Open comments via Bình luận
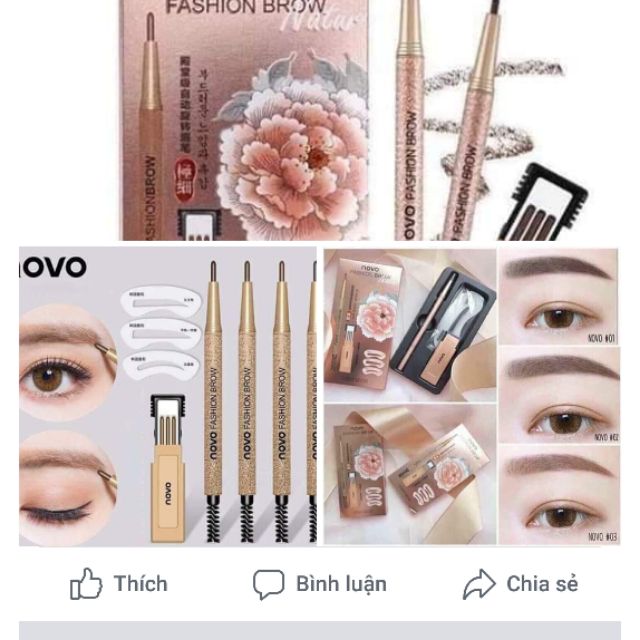Screen dimensions: 640x640 [x=319, y=584]
